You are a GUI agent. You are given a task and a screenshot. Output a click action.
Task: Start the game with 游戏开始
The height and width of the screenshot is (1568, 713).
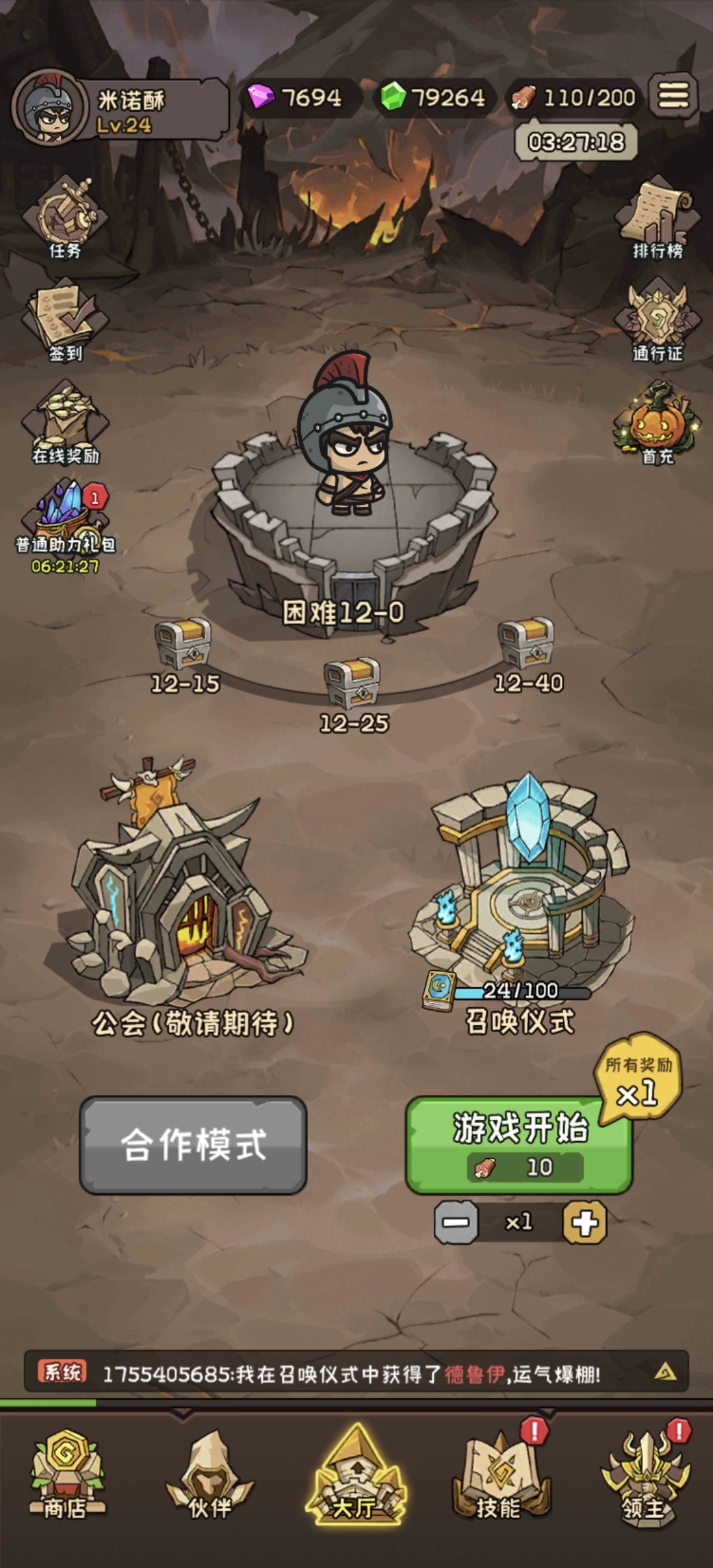(518, 1145)
